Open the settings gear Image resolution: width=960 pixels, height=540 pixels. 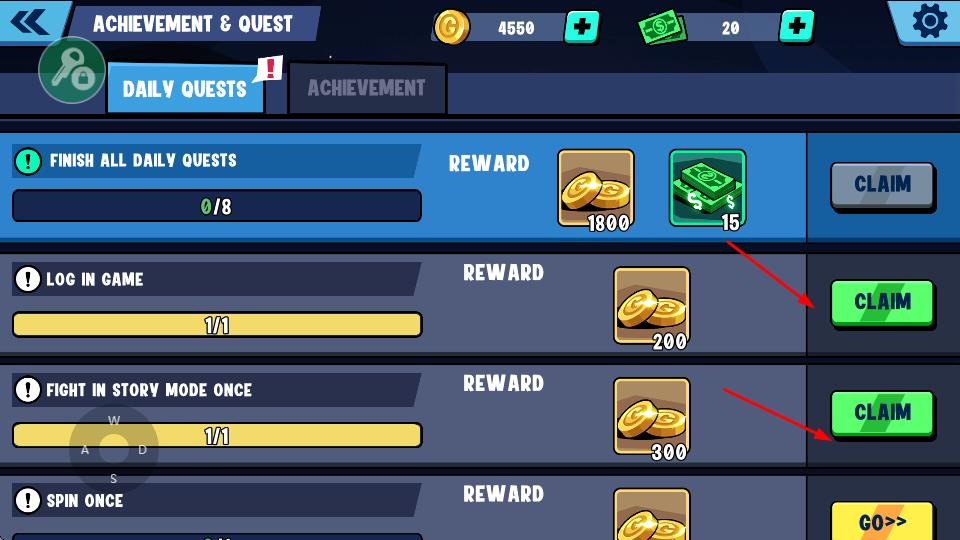[929, 22]
